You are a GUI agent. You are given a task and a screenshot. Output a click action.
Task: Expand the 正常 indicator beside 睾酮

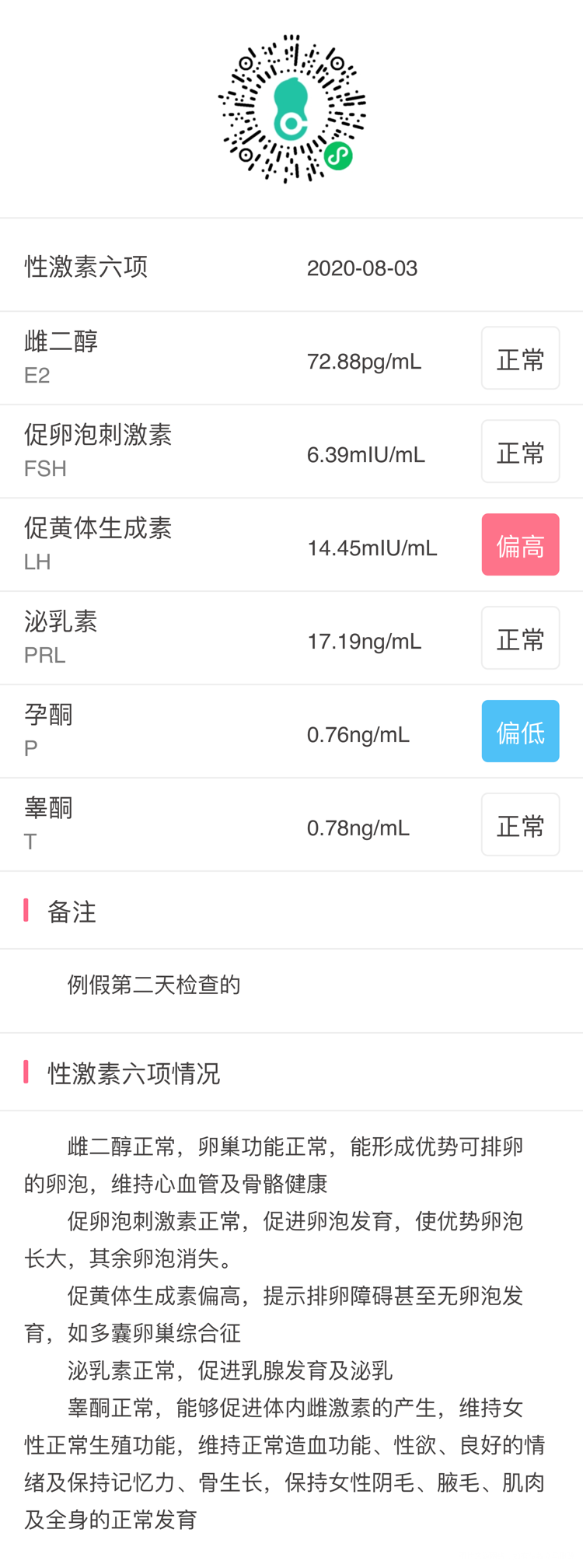tap(520, 824)
